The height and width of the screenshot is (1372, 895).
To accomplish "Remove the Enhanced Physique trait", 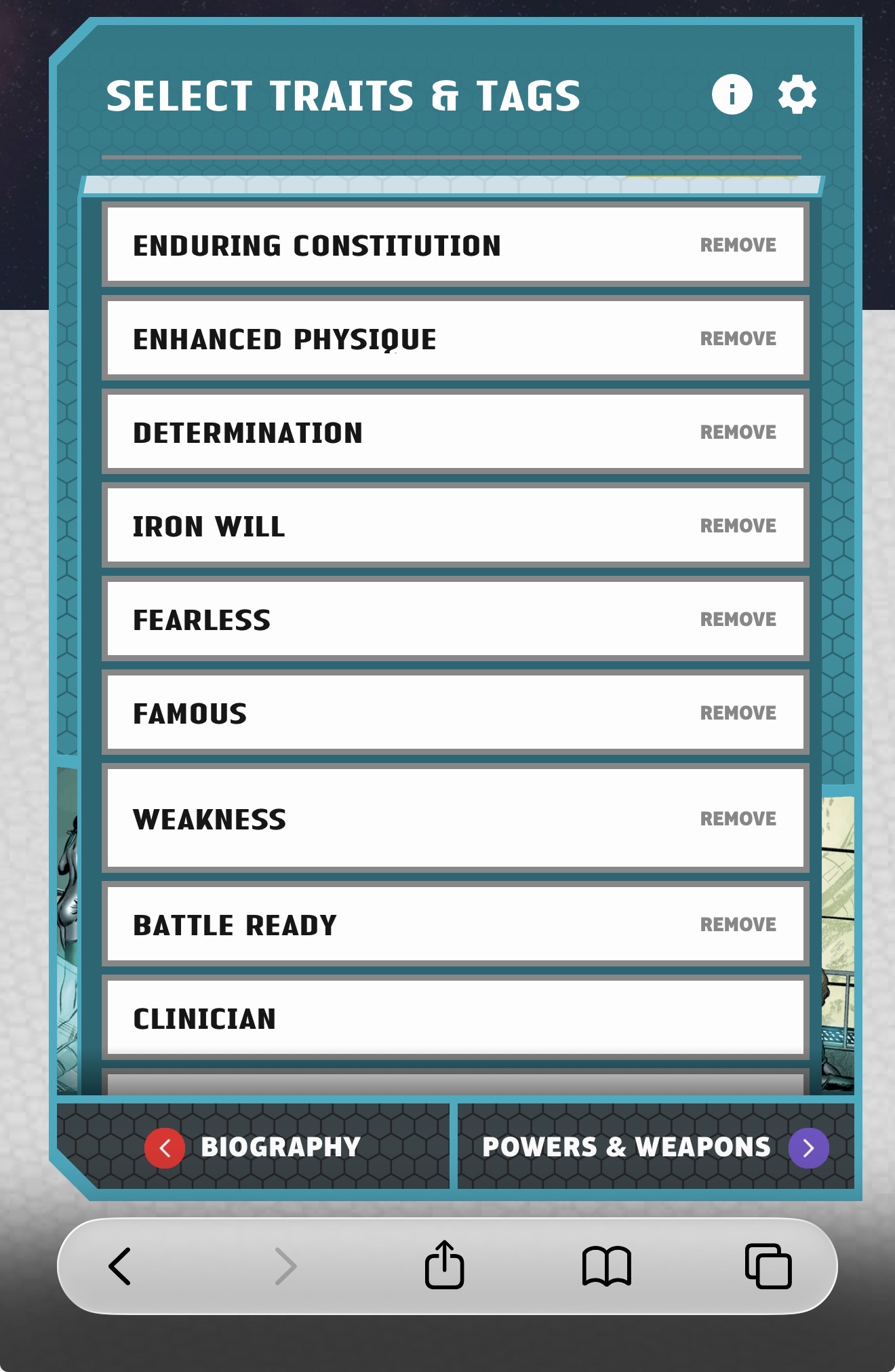I will click(x=738, y=338).
